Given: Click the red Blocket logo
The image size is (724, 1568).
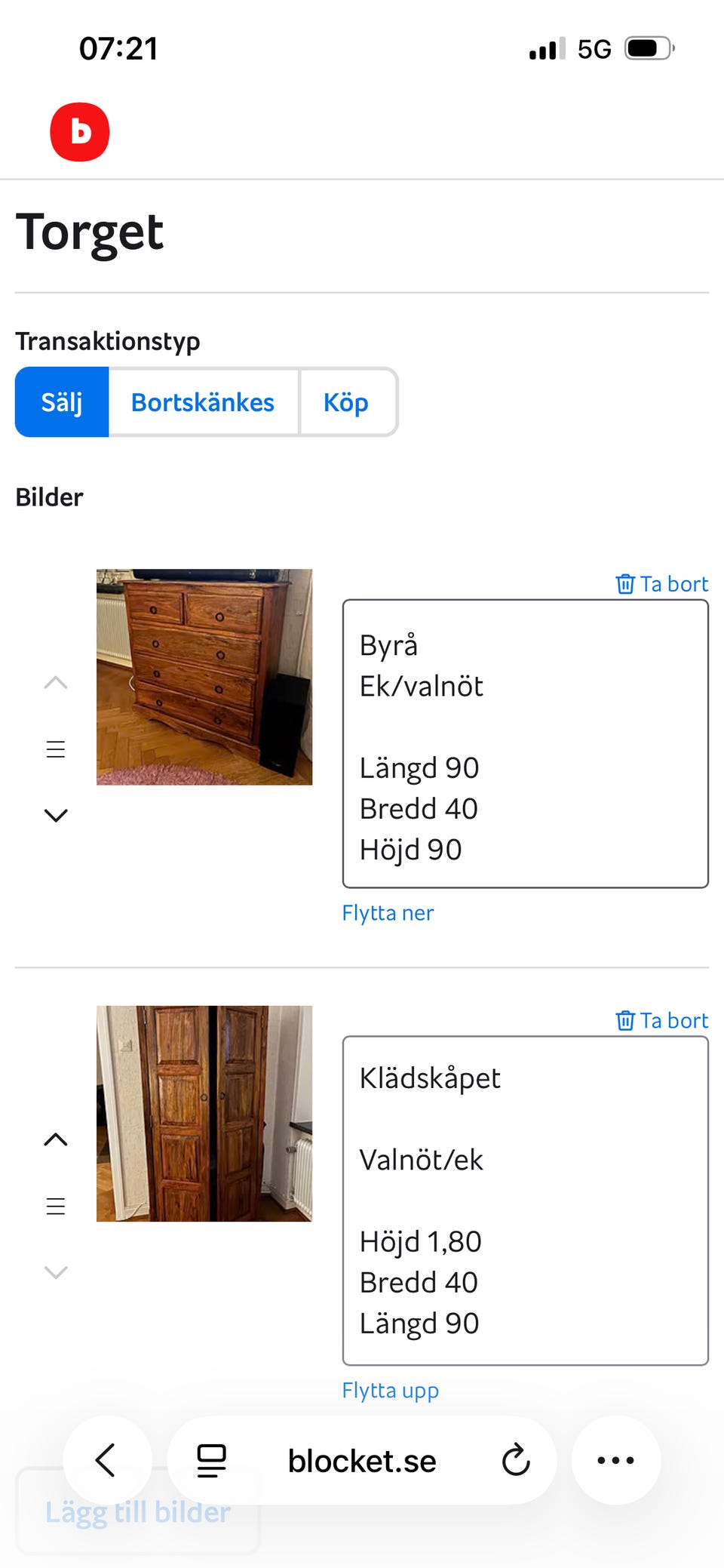Looking at the screenshot, I should [x=79, y=131].
